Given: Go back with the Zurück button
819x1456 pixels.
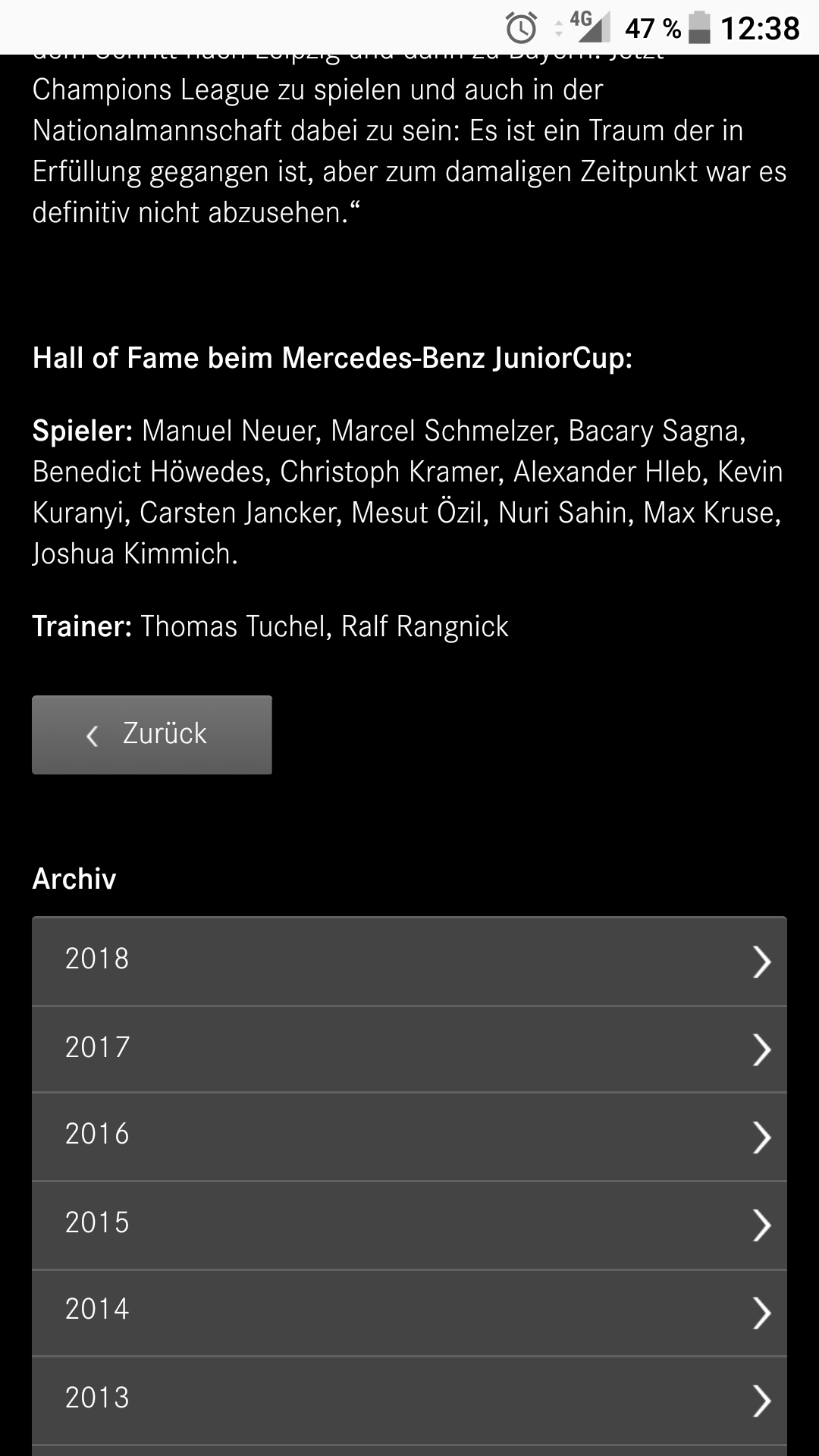Looking at the screenshot, I should (x=152, y=734).
